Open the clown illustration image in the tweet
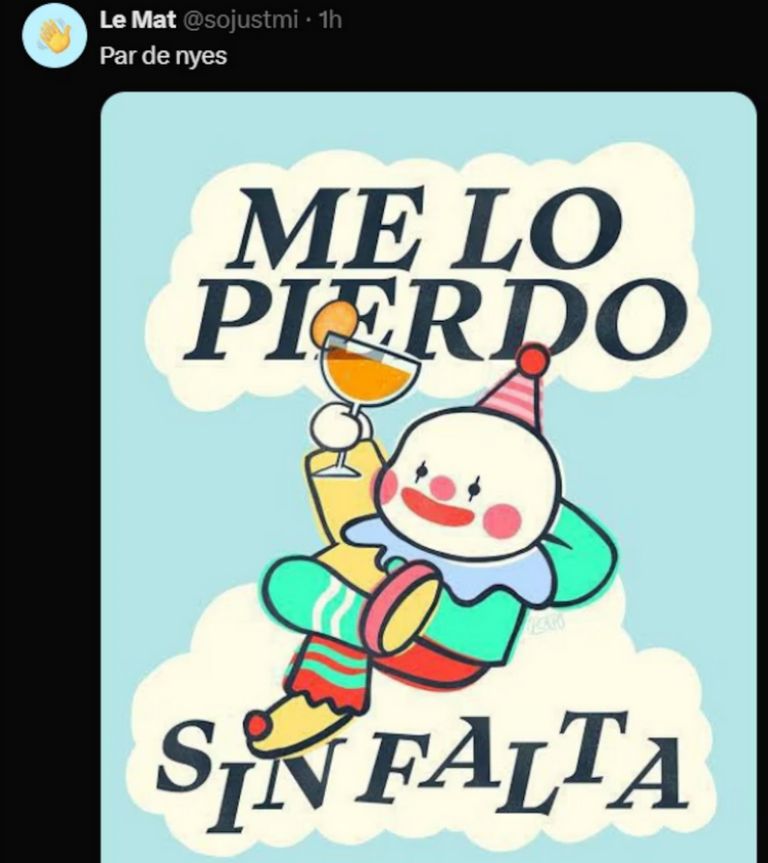The image size is (768, 863). (428, 480)
